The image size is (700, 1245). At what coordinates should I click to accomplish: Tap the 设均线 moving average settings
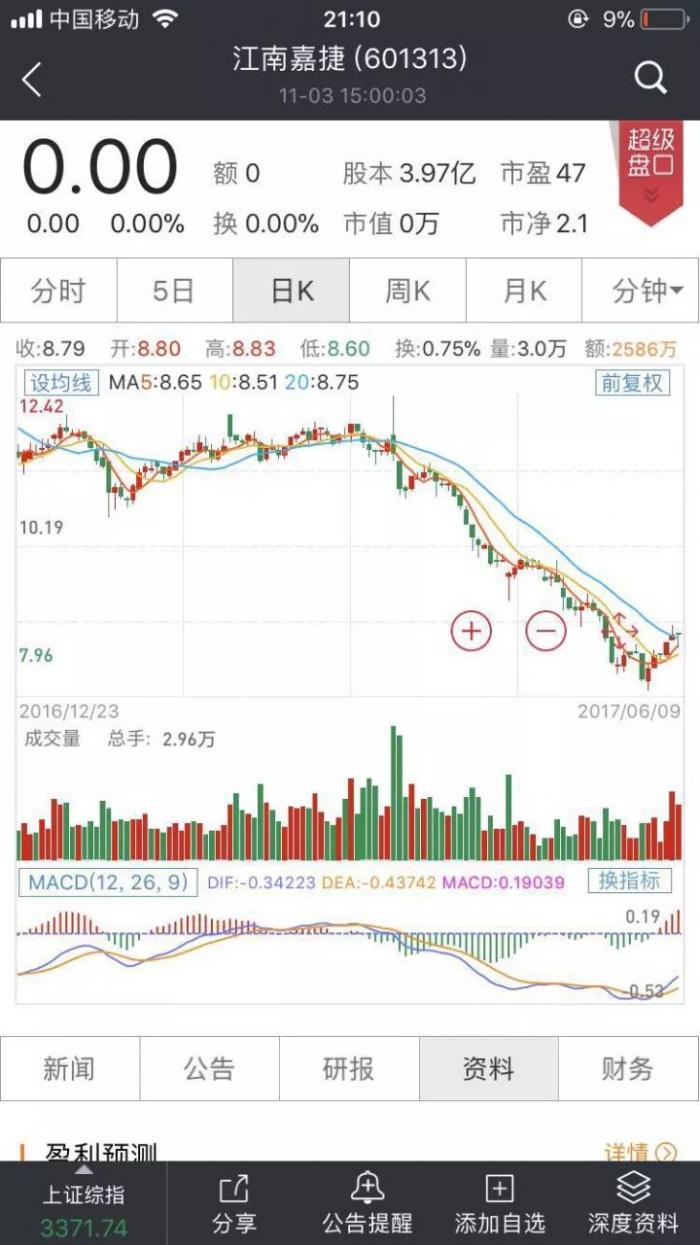(61, 382)
